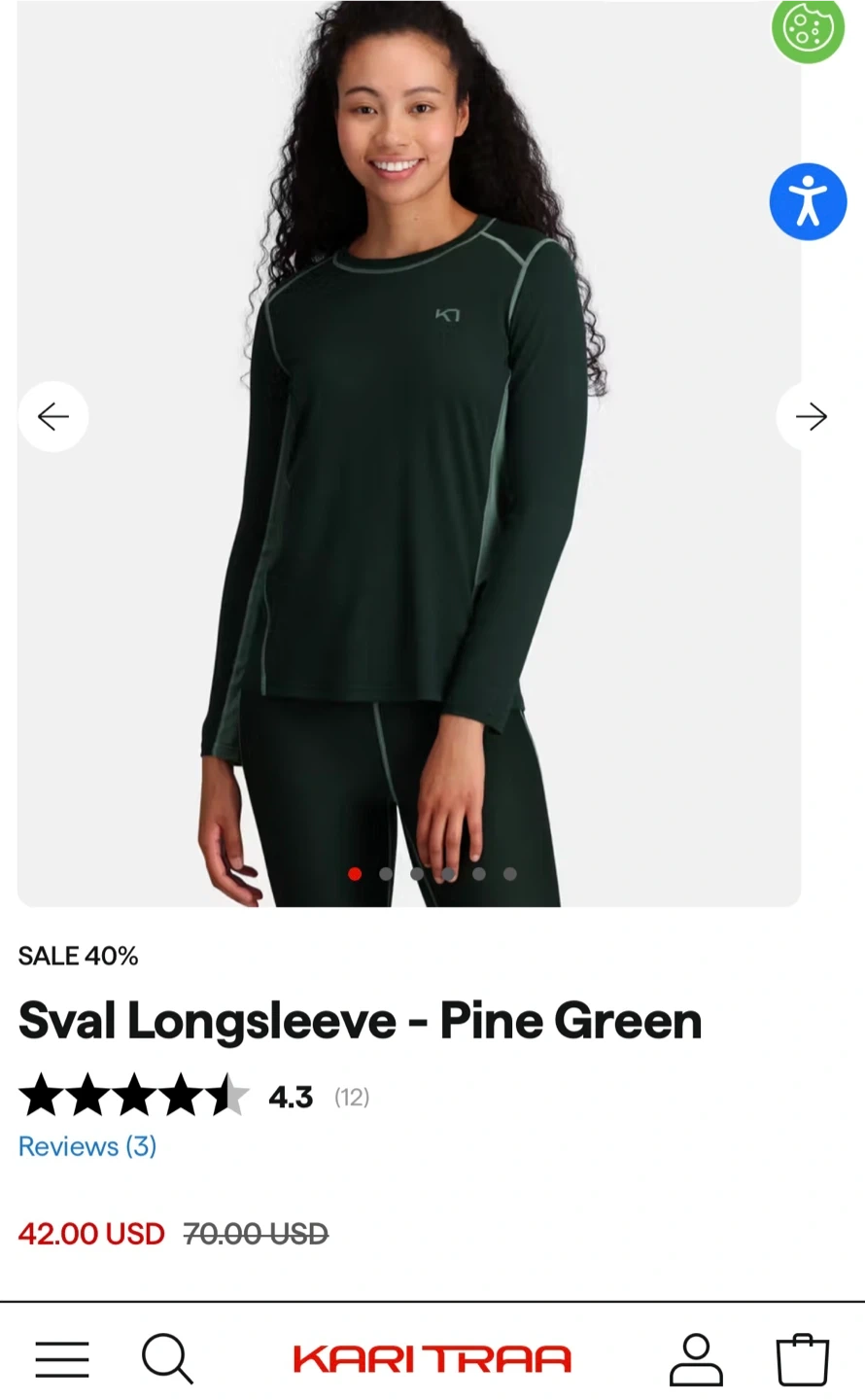Screen dimensions: 865x1400
Task: Enlarge the Sval Longsleeve product photo
Action: click(x=409, y=453)
